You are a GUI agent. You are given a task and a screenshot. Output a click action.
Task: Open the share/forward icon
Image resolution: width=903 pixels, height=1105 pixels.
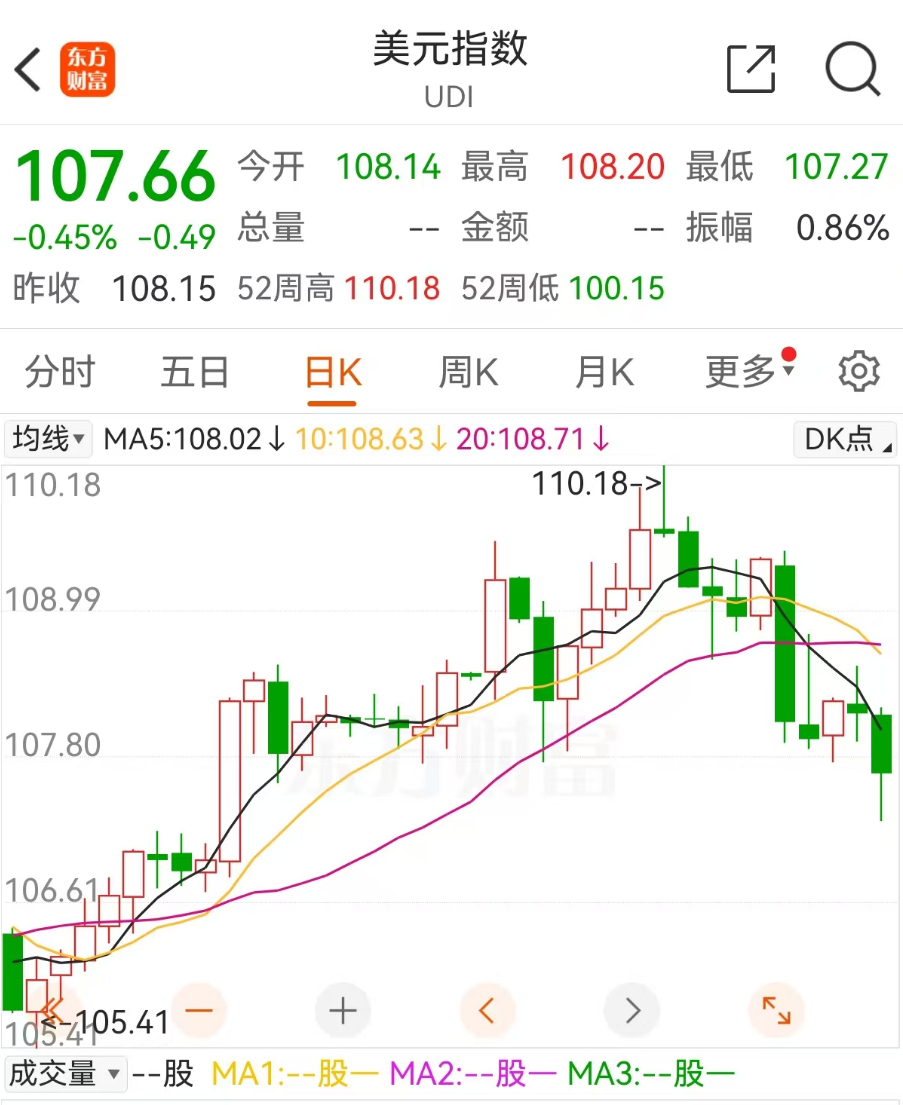pos(751,70)
